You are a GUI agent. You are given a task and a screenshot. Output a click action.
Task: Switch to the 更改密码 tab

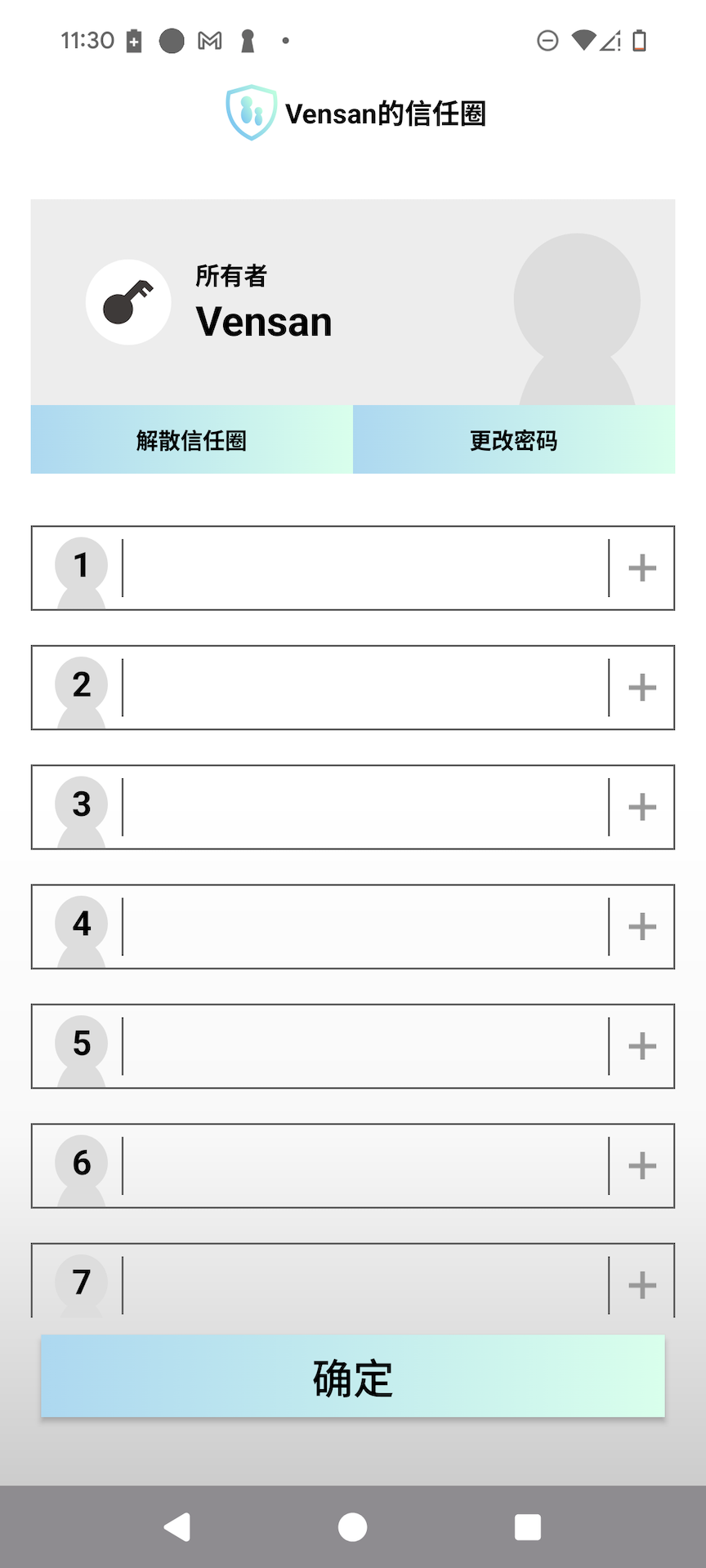click(x=513, y=439)
